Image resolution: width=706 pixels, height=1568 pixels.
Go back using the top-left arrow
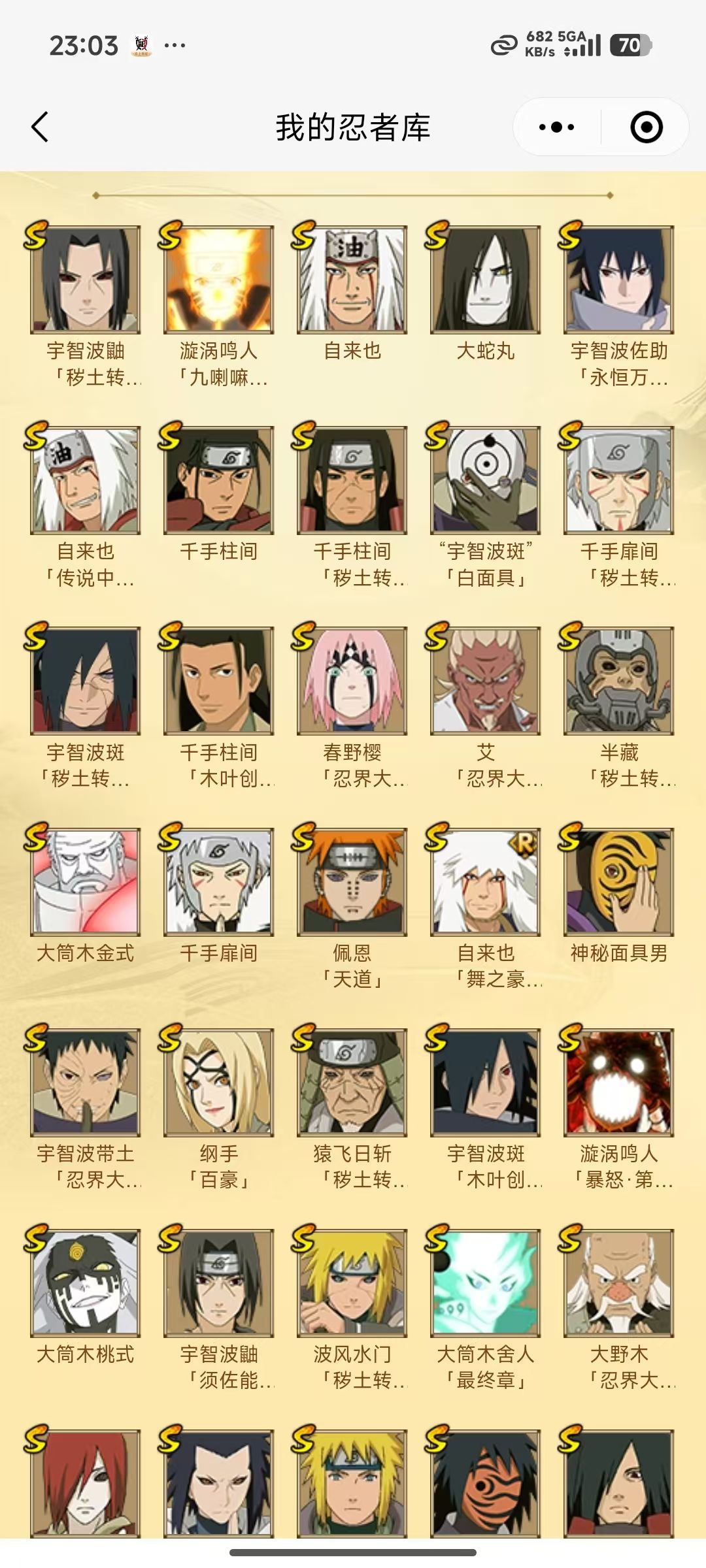[40, 127]
